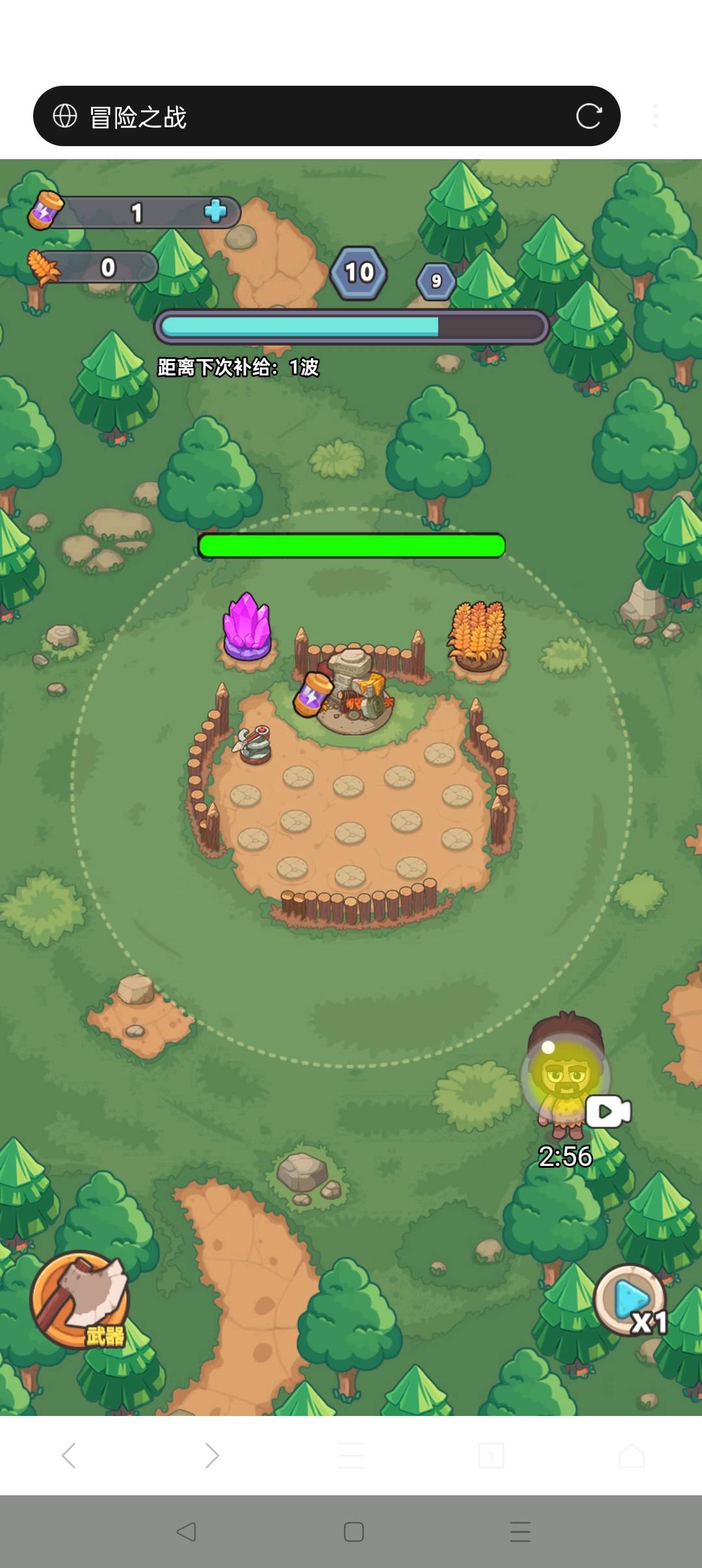Go back with the system back button
This screenshot has height=1568, width=702.
tap(187, 1532)
